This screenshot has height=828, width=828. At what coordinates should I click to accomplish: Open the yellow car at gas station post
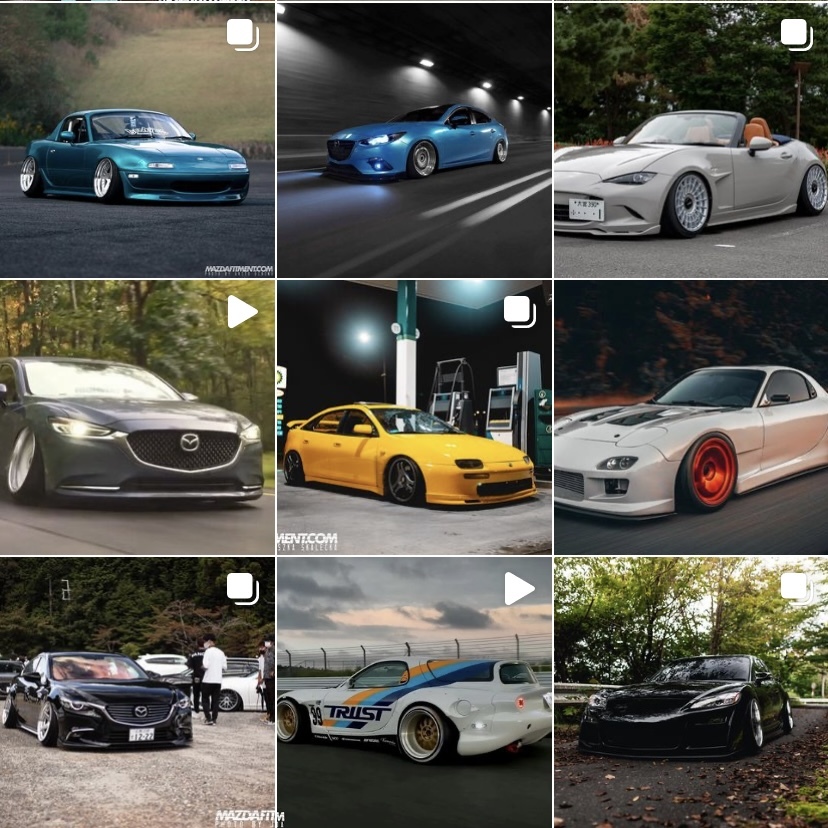pyautogui.click(x=414, y=417)
